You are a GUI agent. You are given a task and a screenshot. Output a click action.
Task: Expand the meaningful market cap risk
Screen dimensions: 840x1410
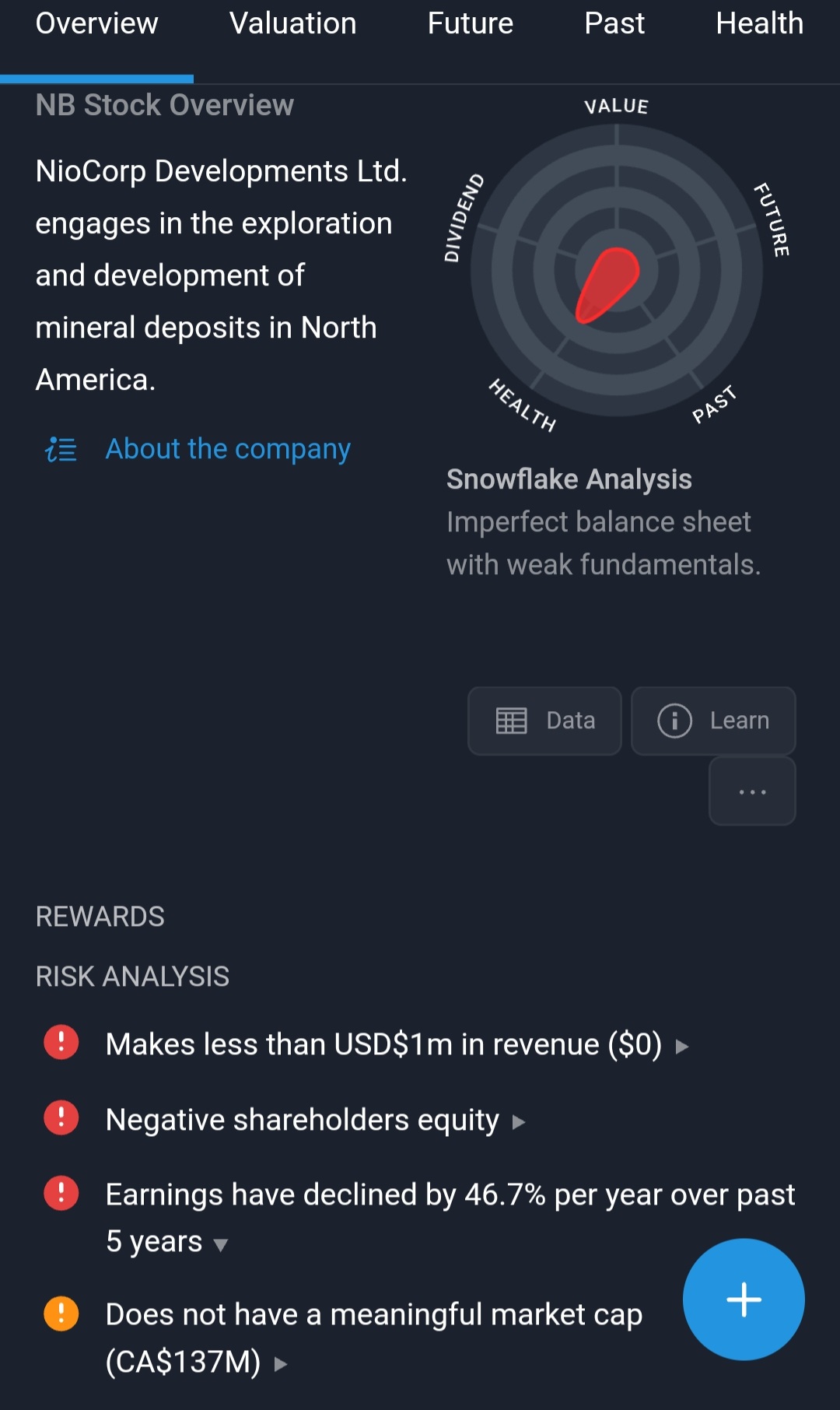point(281,1363)
